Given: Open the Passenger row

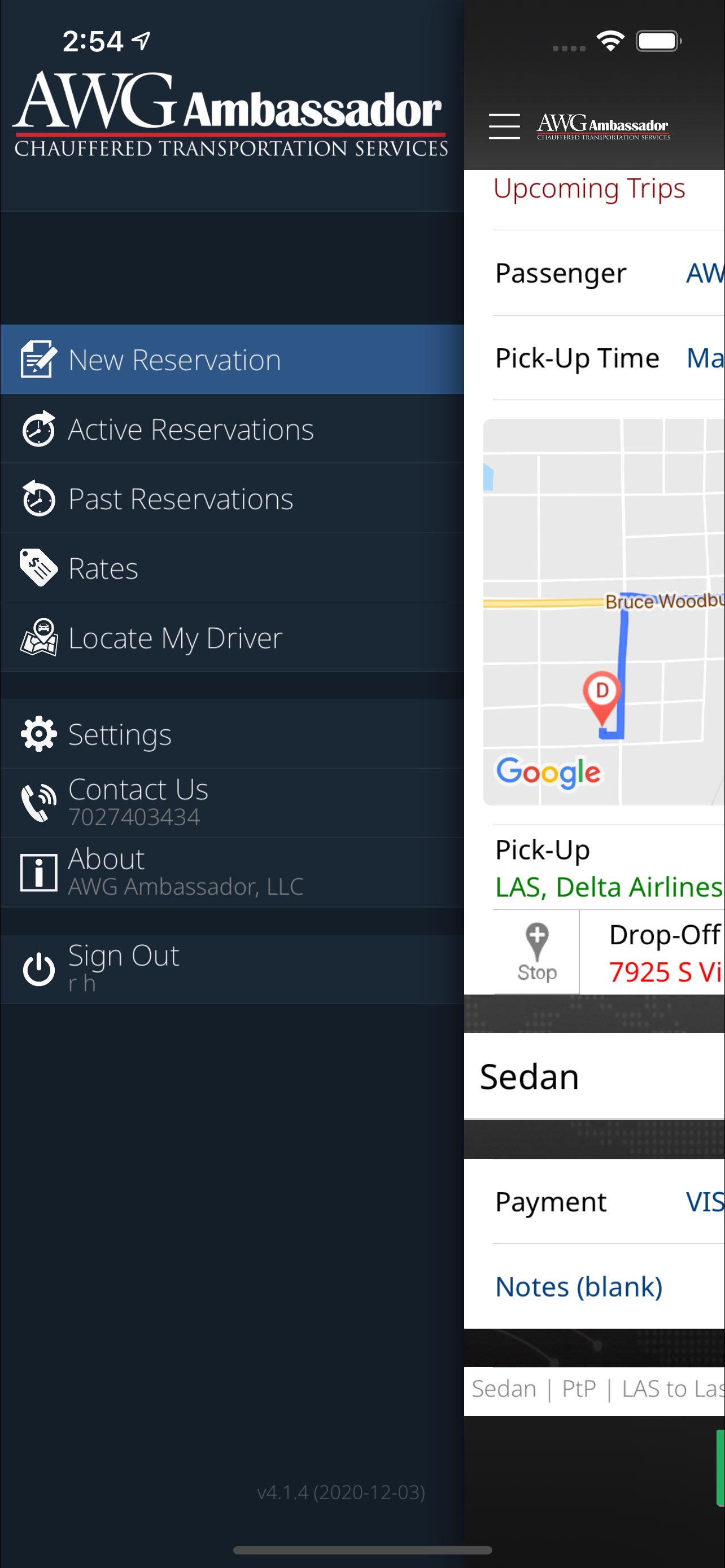Looking at the screenshot, I should point(609,273).
